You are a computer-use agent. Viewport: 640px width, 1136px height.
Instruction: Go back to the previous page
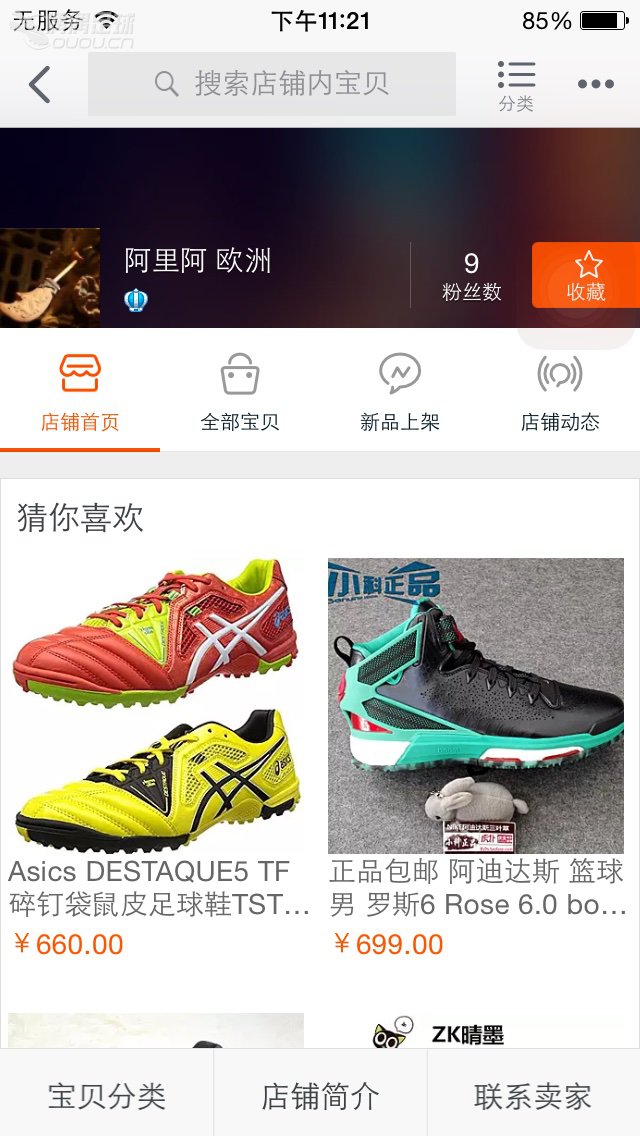tap(40, 85)
